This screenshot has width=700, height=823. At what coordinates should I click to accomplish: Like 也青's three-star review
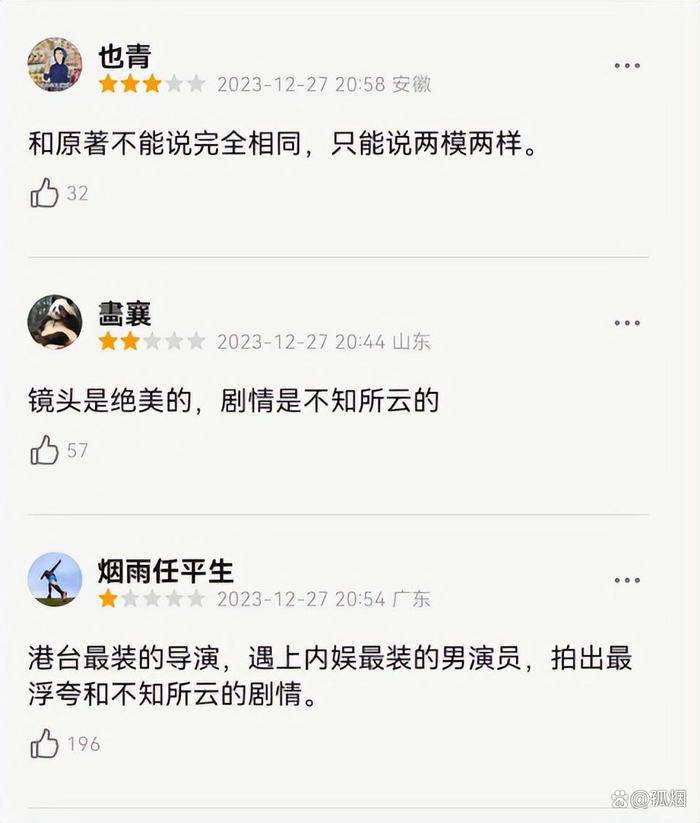click(x=45, y=192)
